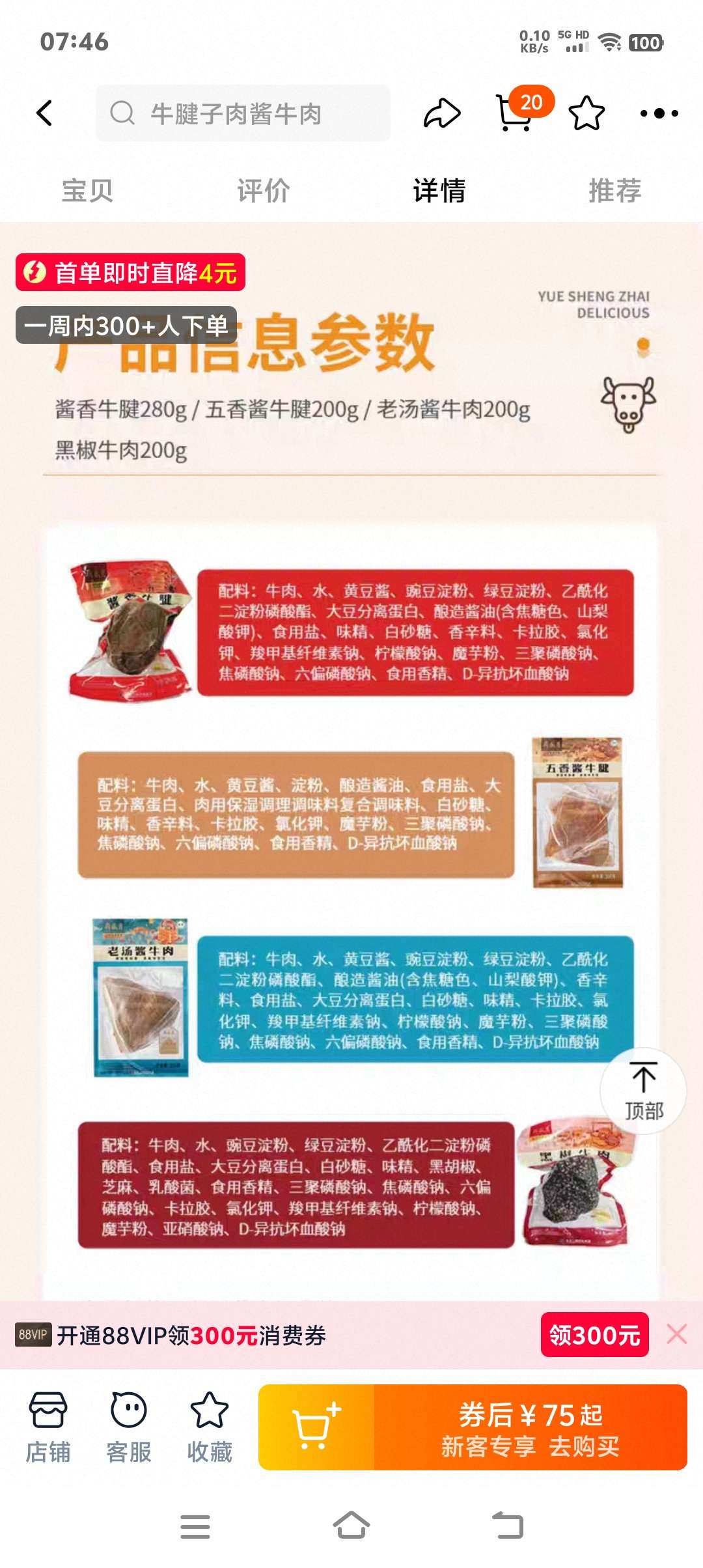Screen dimensions: 703x1568
Task: Add item to 收藏 favorites
Action: [x=210, y=1427]
